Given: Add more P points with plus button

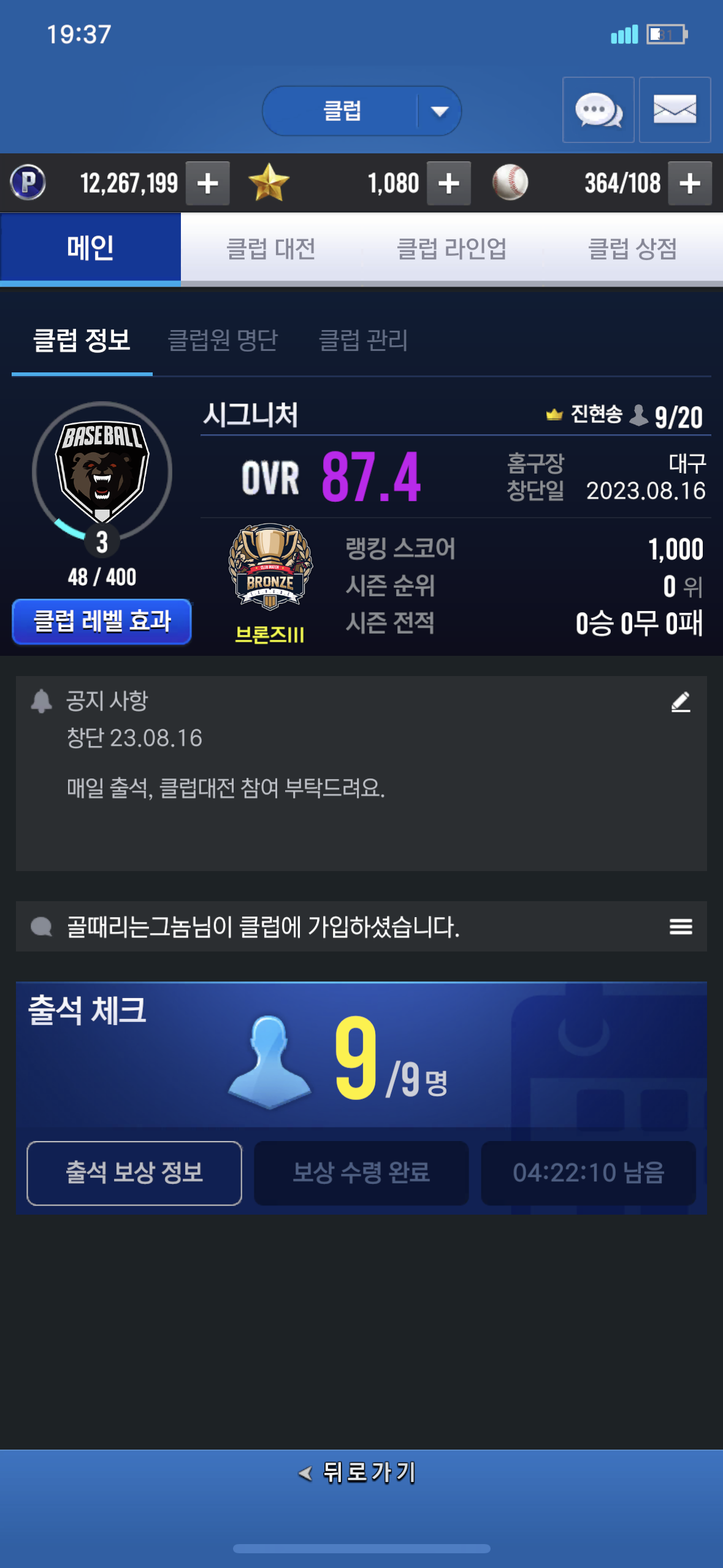Looking at the screenshot, I should 208,183.
